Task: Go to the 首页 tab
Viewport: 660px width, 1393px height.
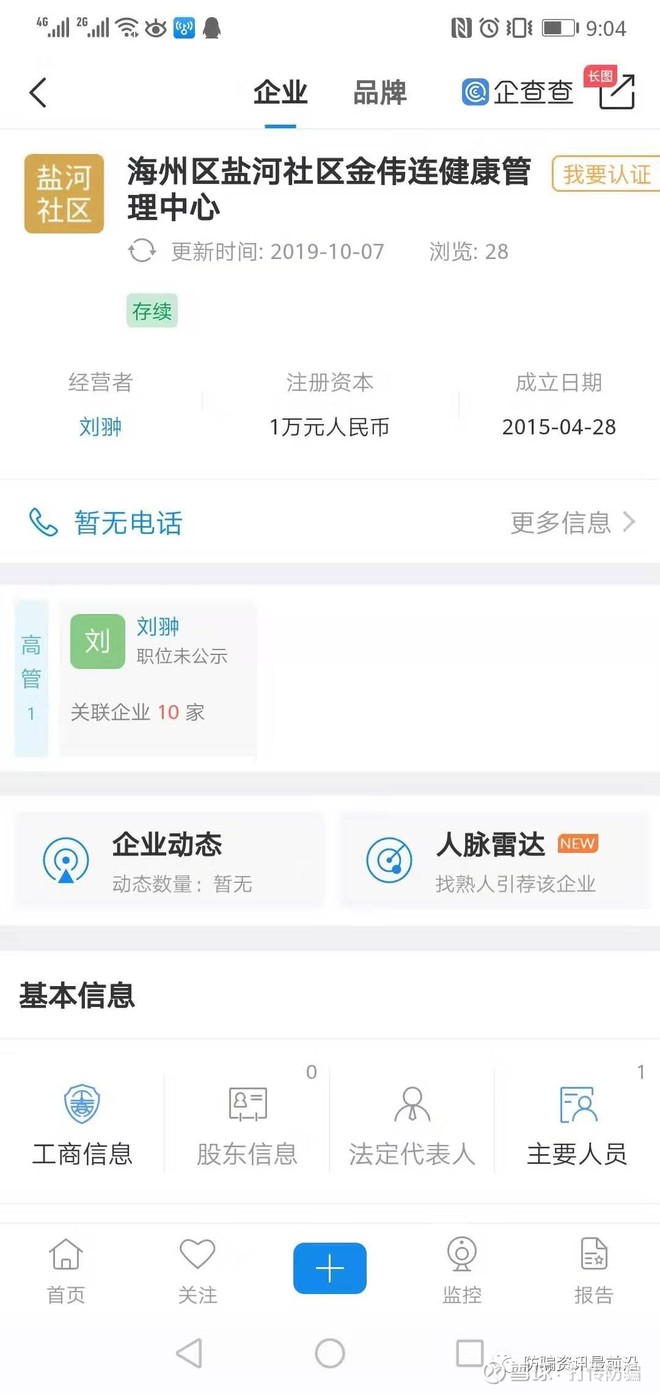Action: (66, 1270)
